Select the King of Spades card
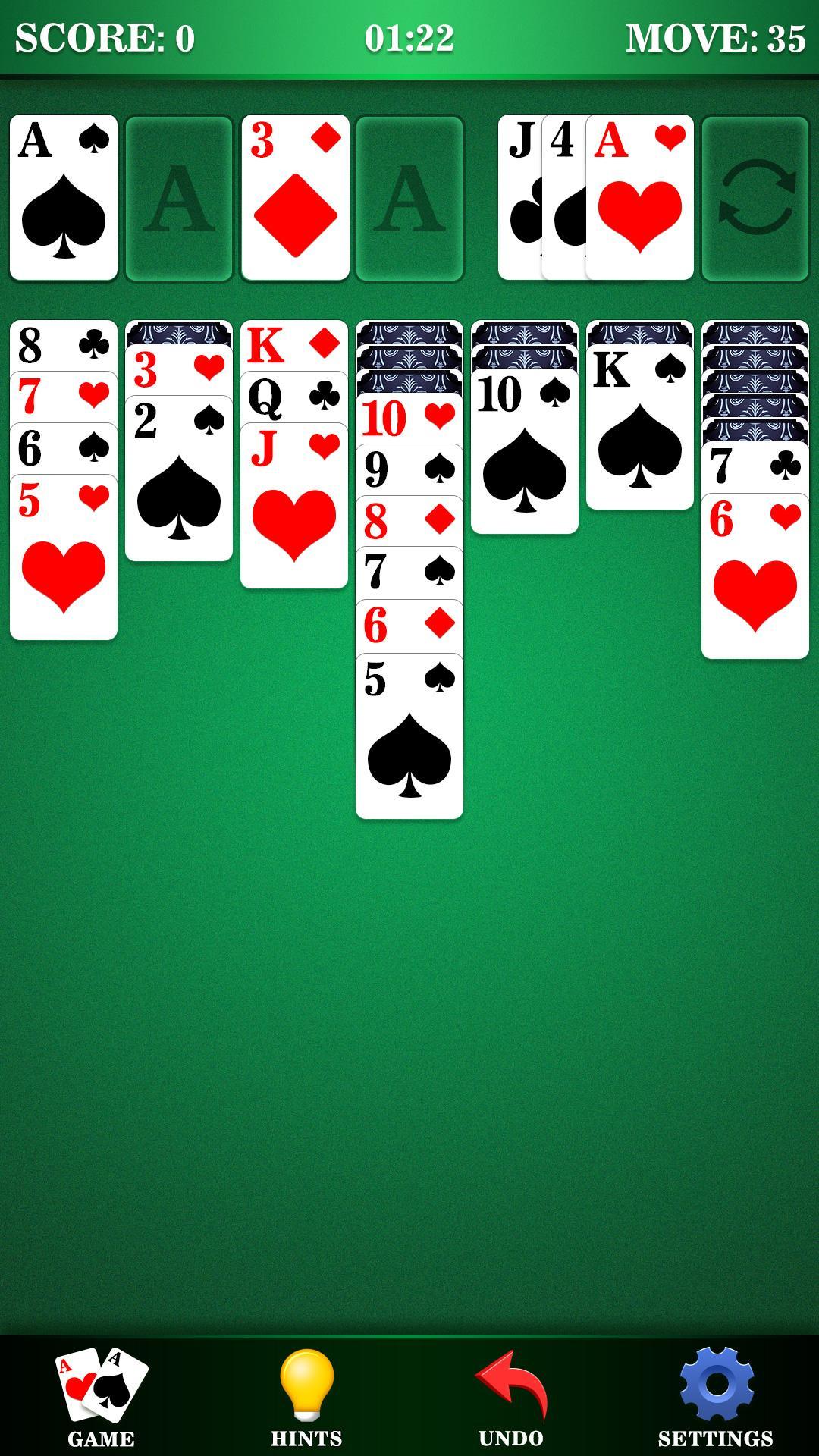This screenshot has height=1456, width=819. coord(640,427)
